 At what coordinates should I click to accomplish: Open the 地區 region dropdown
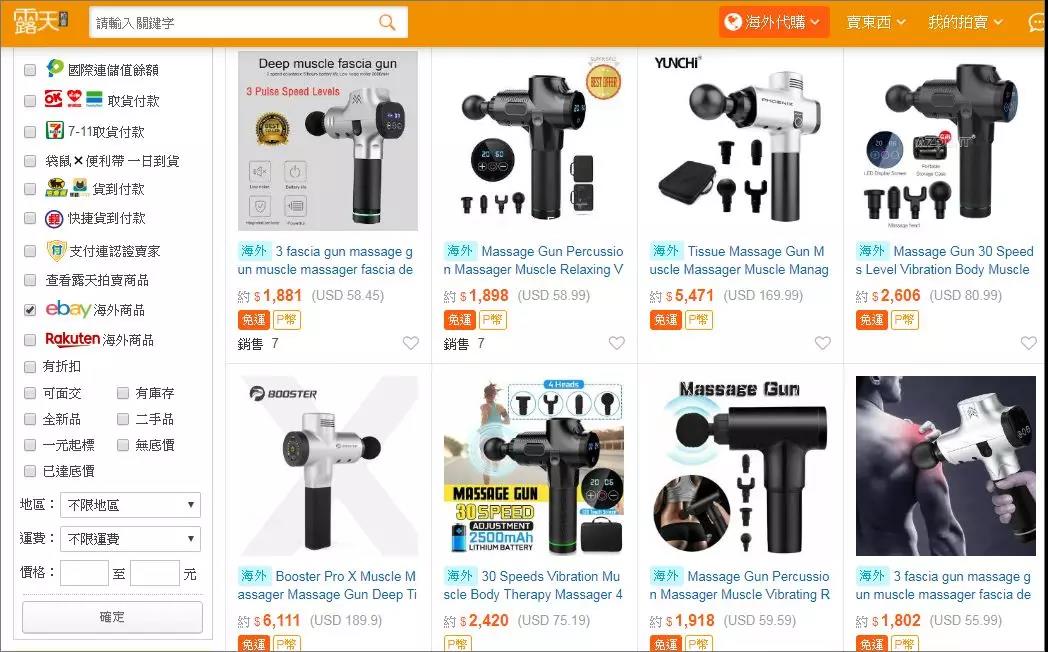click(130, 505)
